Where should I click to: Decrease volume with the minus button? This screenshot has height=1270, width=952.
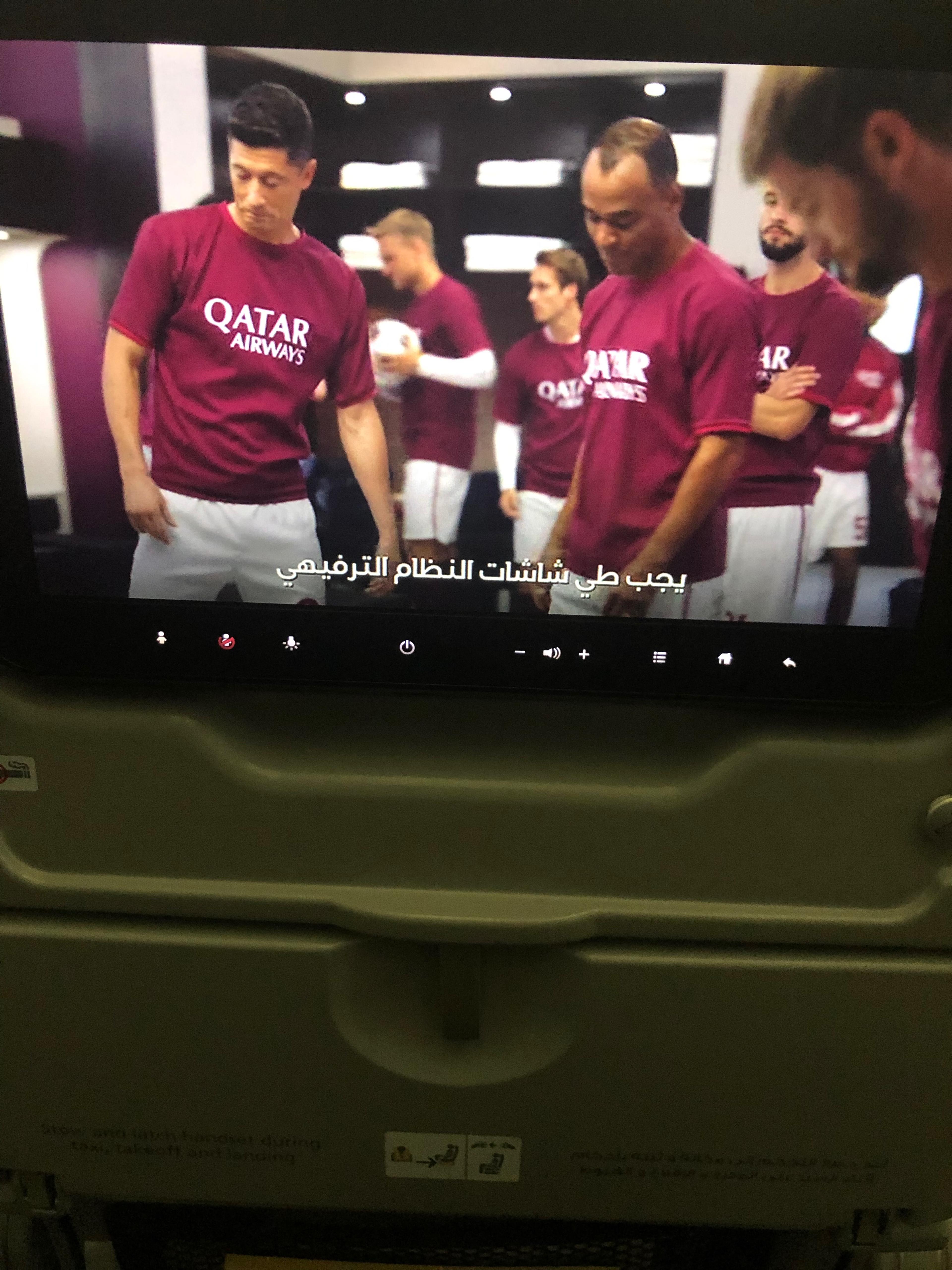pos(520,652)
